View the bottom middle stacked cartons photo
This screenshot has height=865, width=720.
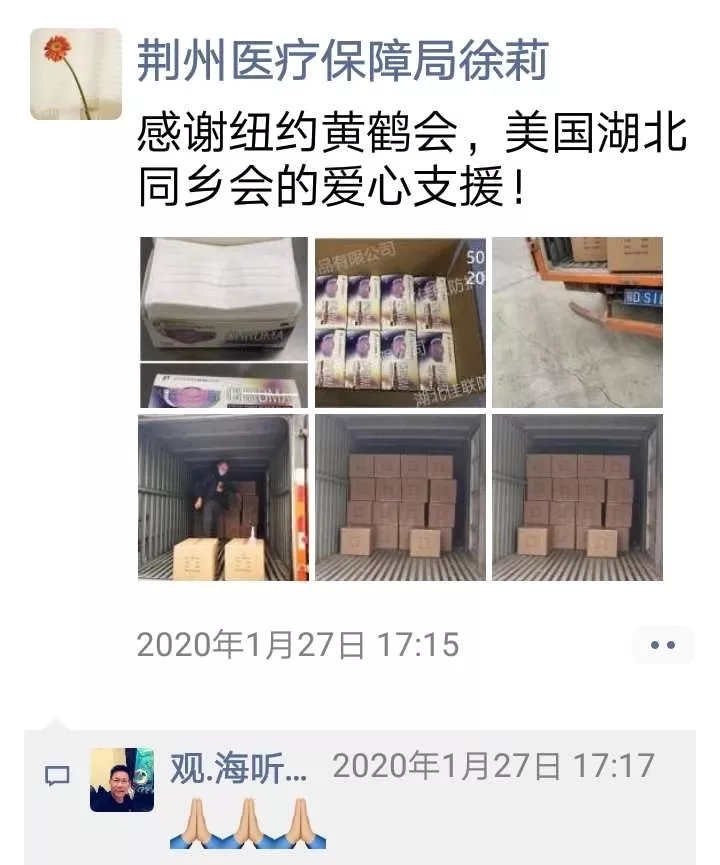point(400,498)
